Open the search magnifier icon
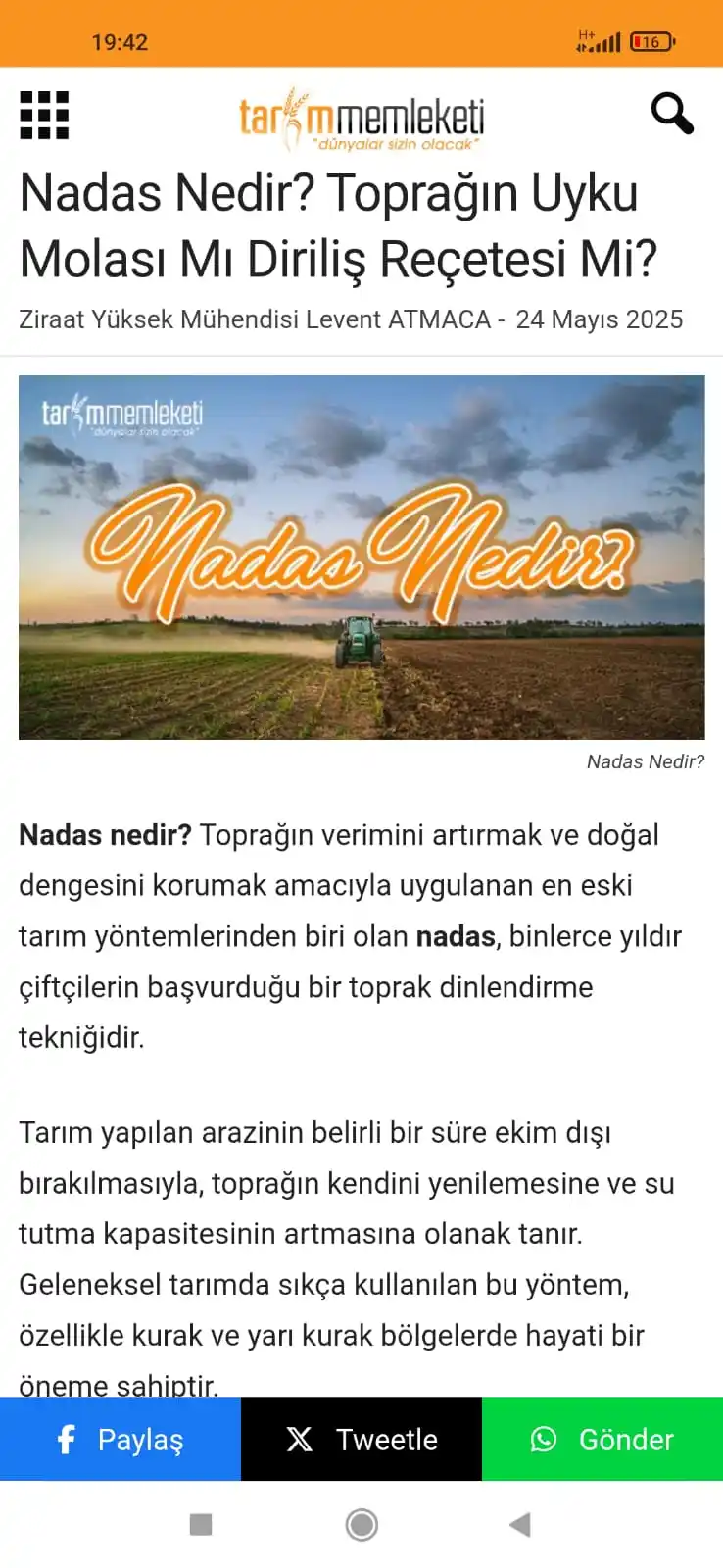 pyautogui.click(x=672, y=114)
